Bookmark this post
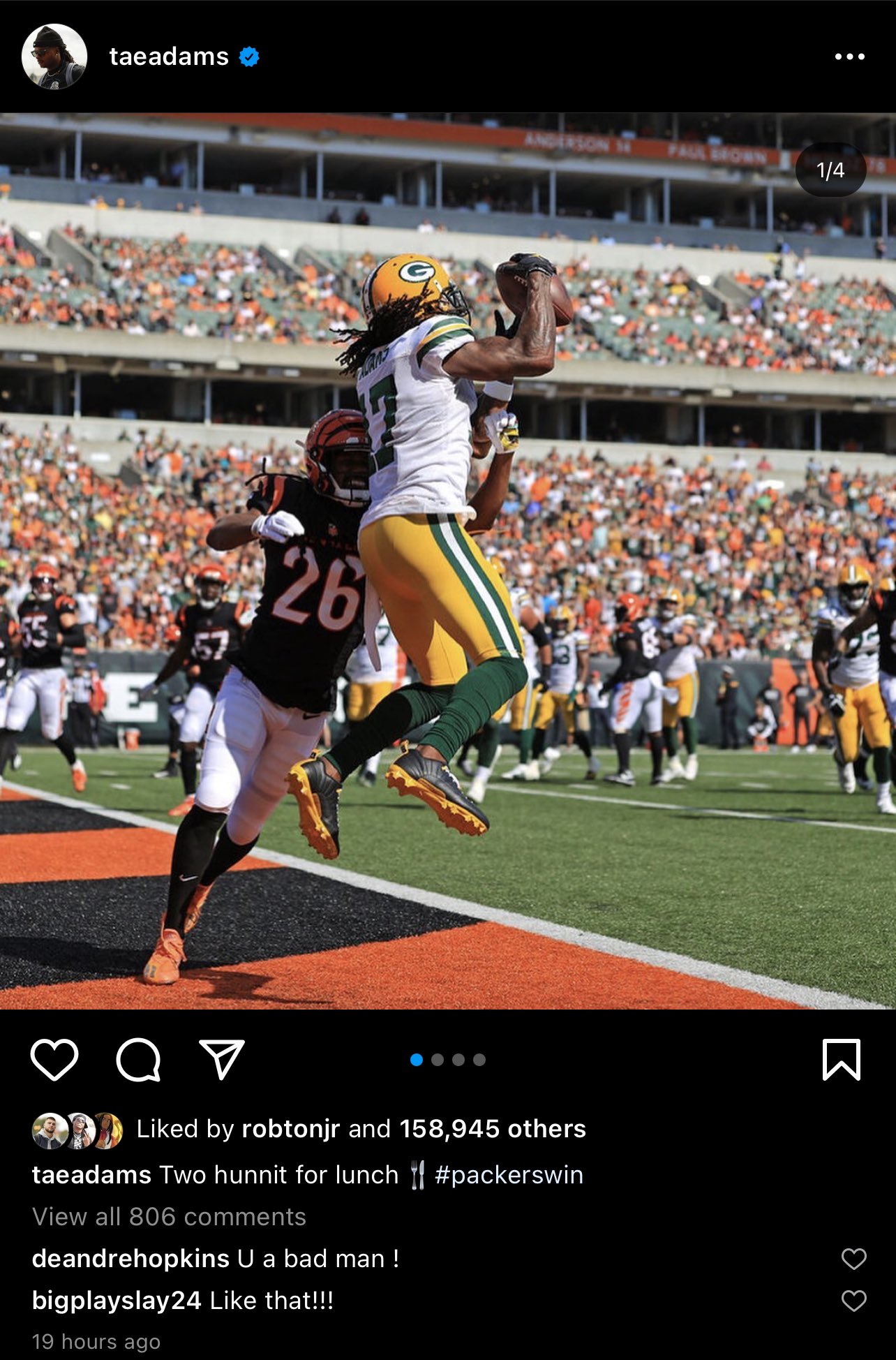The image size is (896, 1360). pyautogui.click(x=841, y=1060)
